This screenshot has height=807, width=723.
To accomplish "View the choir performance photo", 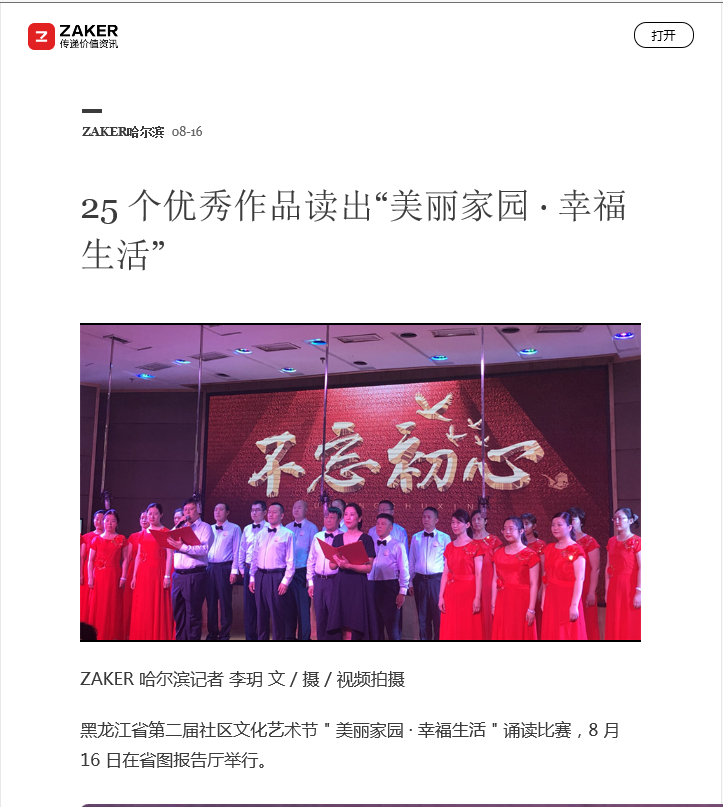I will click(x=360, y=482).
